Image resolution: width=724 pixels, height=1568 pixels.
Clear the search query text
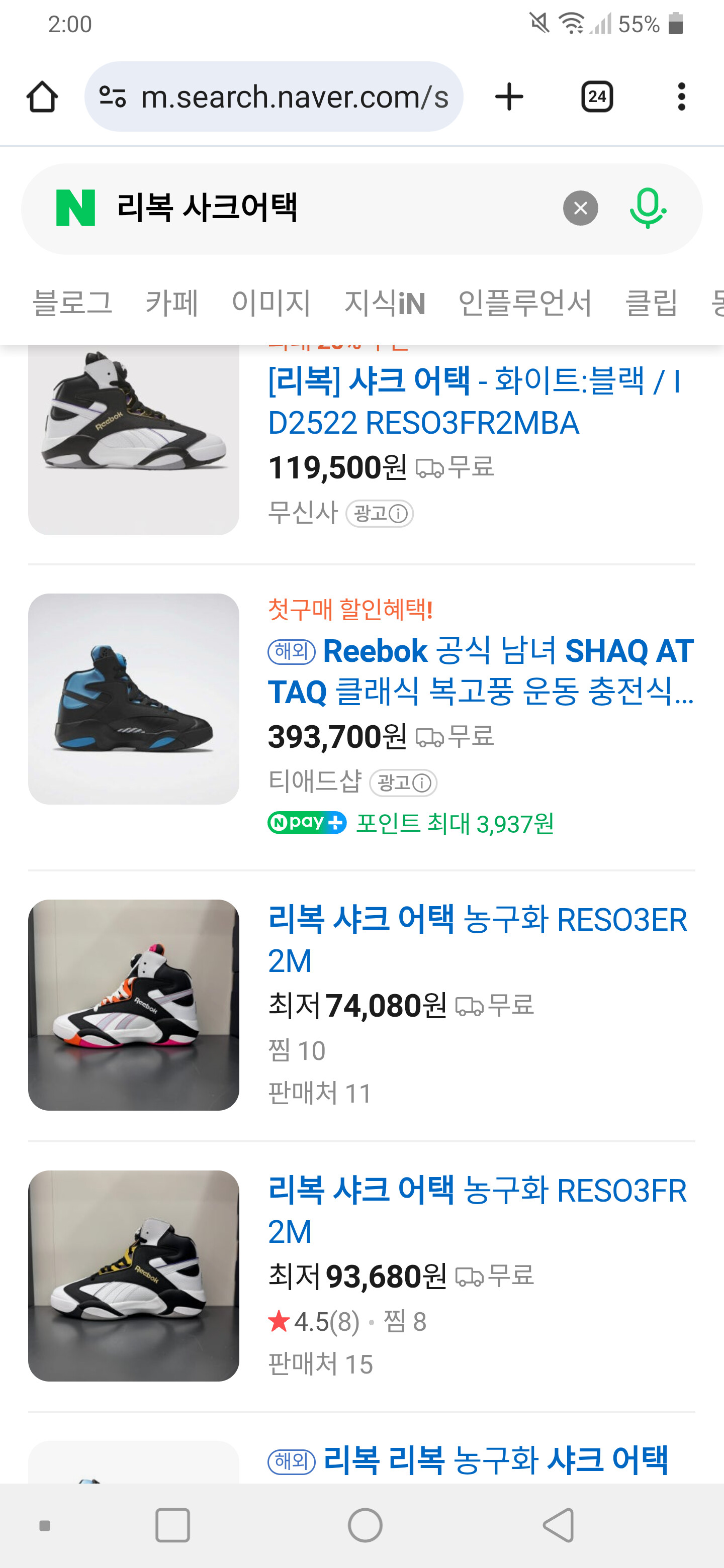click(x=580, y=208)
